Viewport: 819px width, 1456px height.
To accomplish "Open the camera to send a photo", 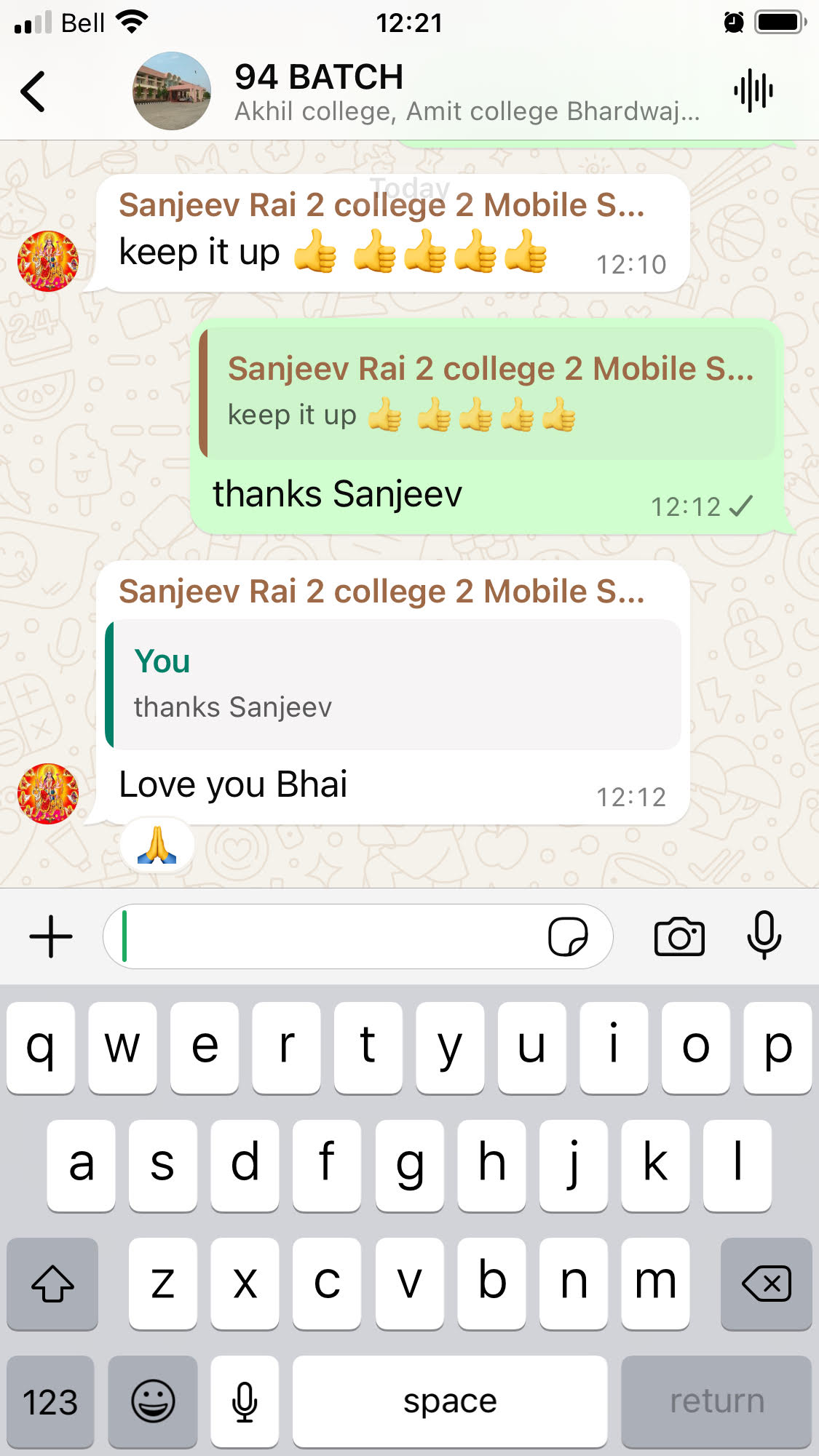I will (679, 936).
